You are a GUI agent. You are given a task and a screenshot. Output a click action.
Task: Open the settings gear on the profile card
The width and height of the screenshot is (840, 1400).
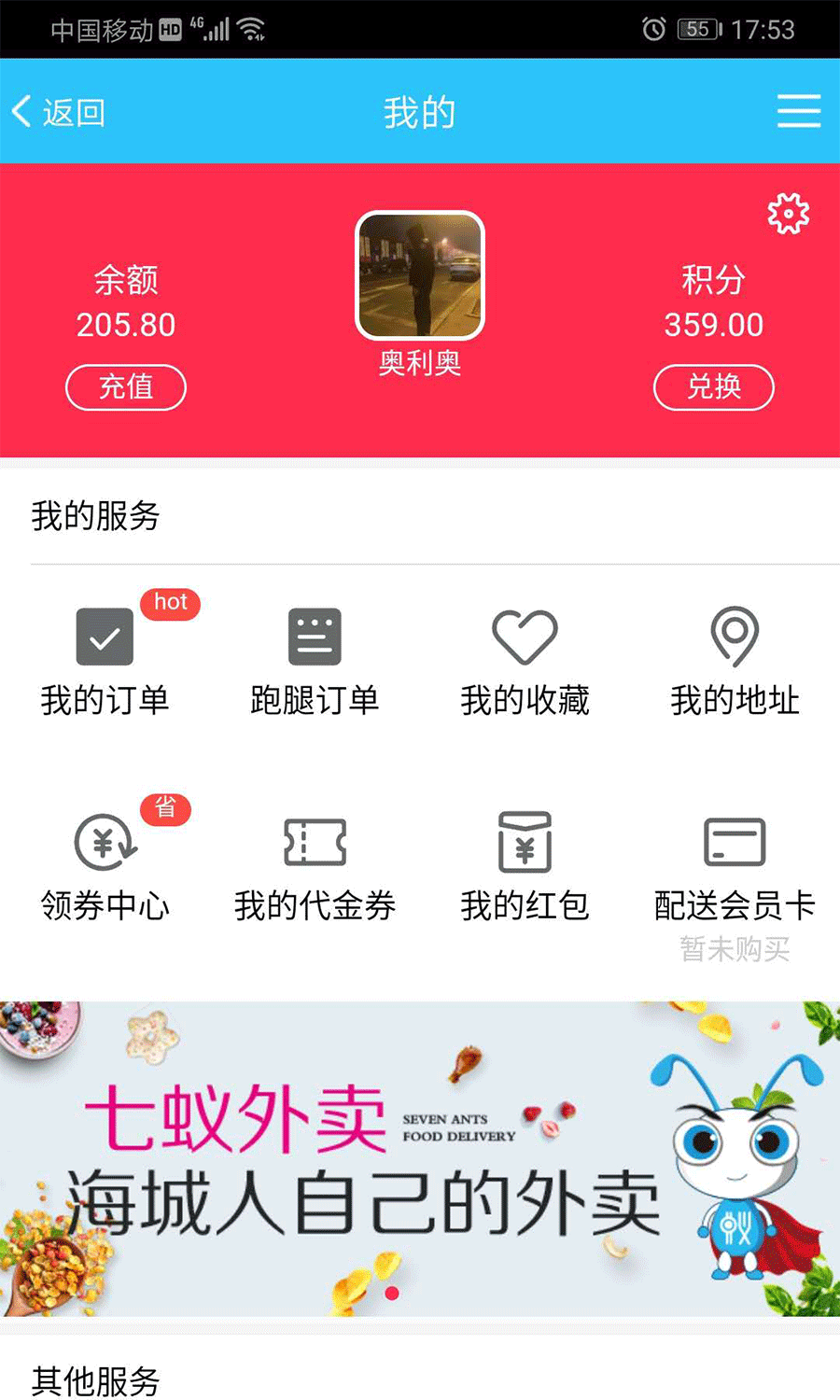[787, 213]
